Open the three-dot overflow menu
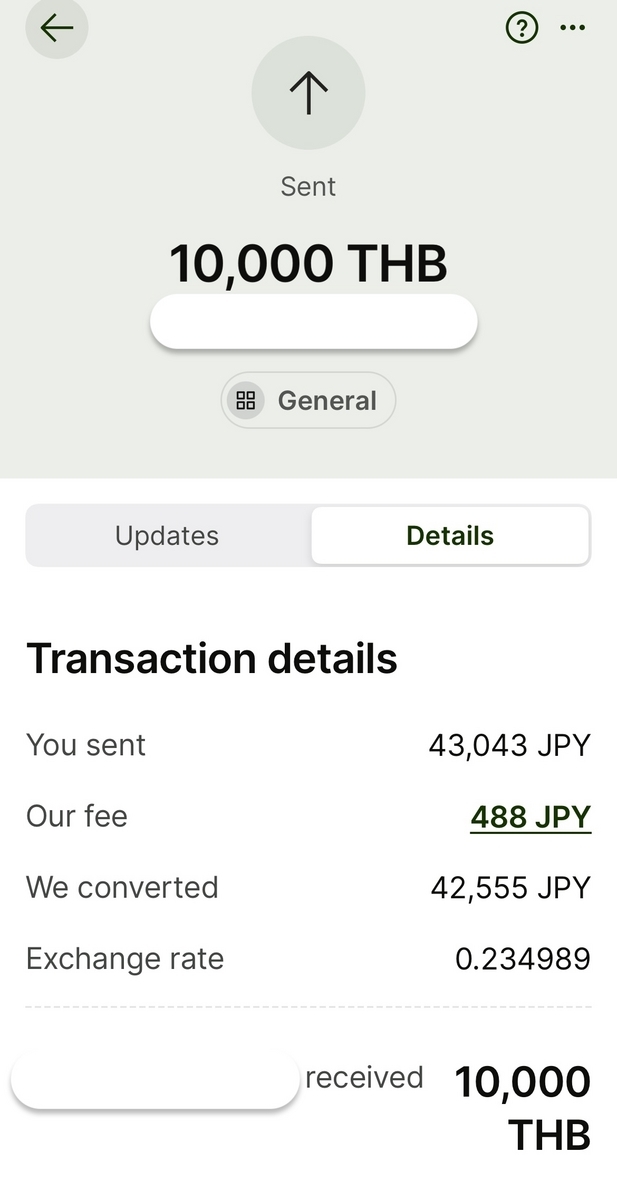This screenshot has height=1200, width=617. tap(573, 28)
